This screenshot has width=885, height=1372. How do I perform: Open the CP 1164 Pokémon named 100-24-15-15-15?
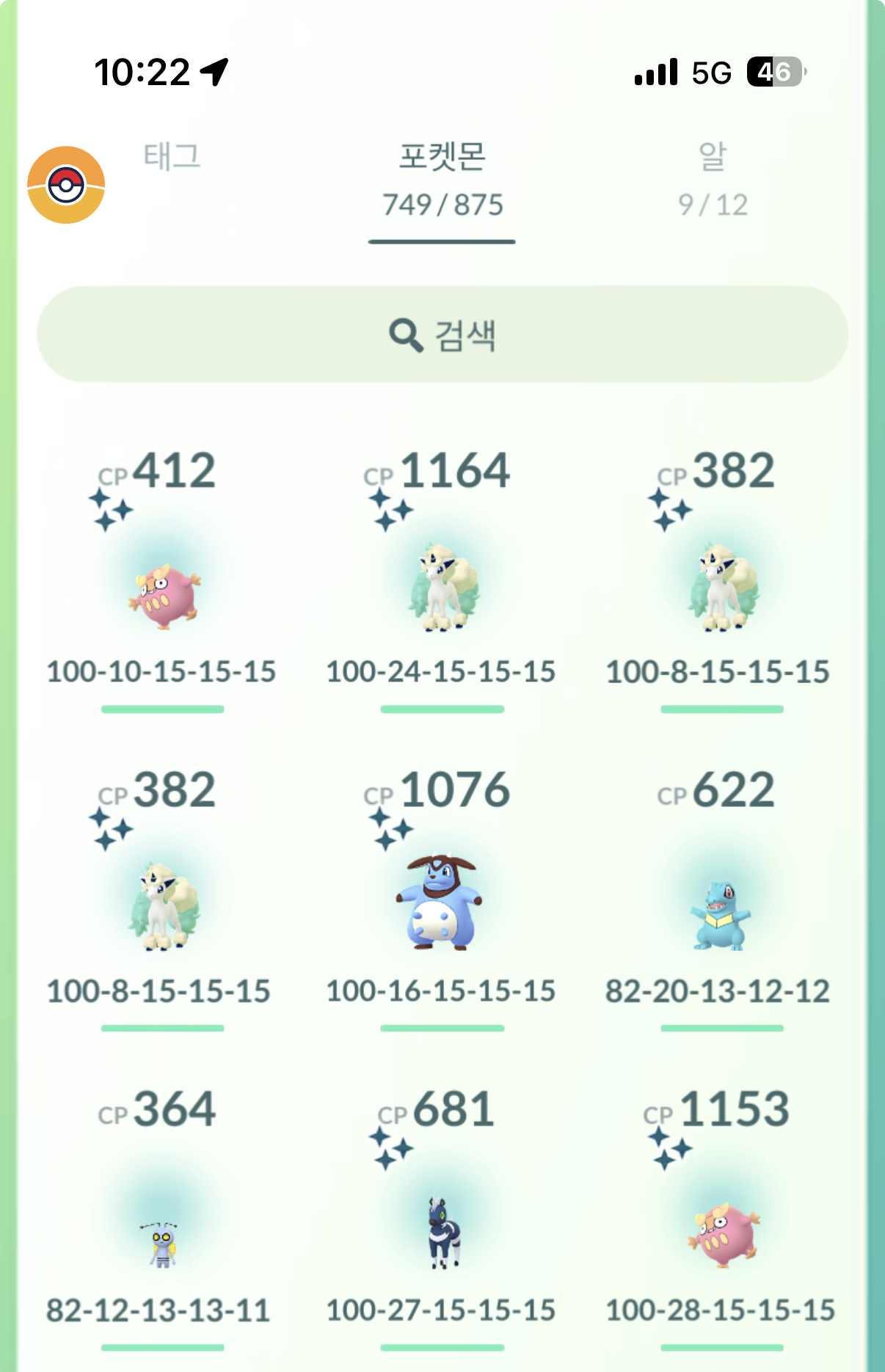442,588
